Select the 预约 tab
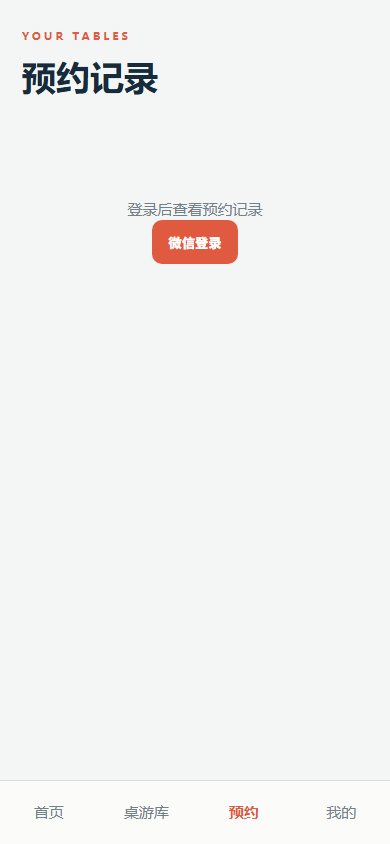The width and height of the screenshot is (390, 844). (x=244, y=812)
